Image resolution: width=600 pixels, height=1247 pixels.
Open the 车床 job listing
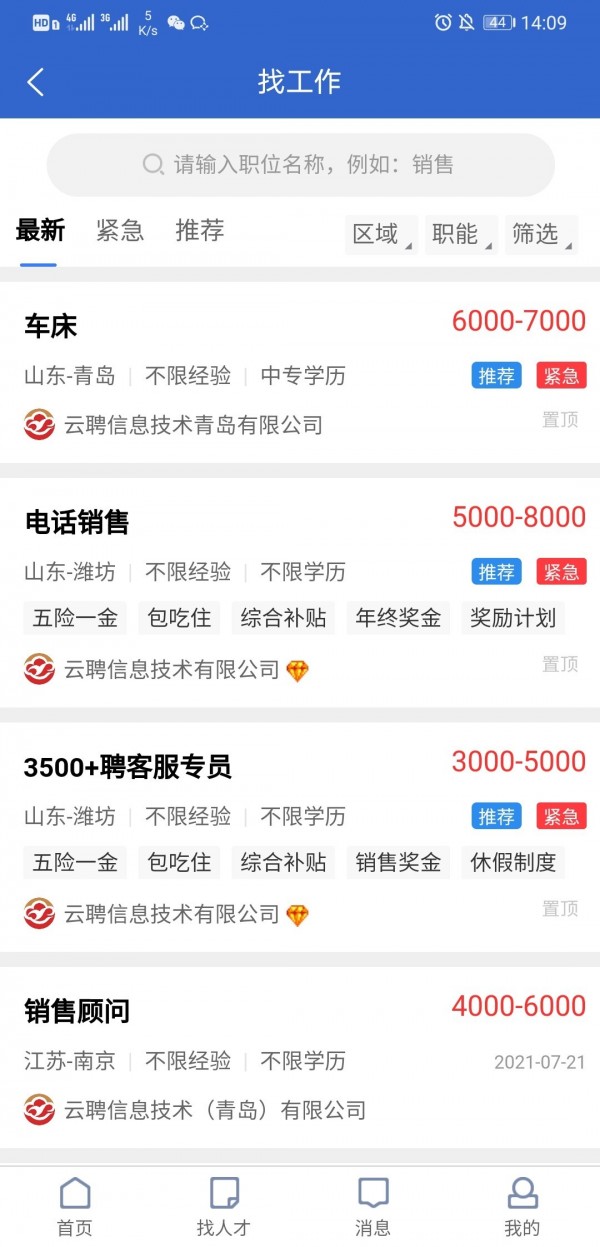(x=50, y=326)
